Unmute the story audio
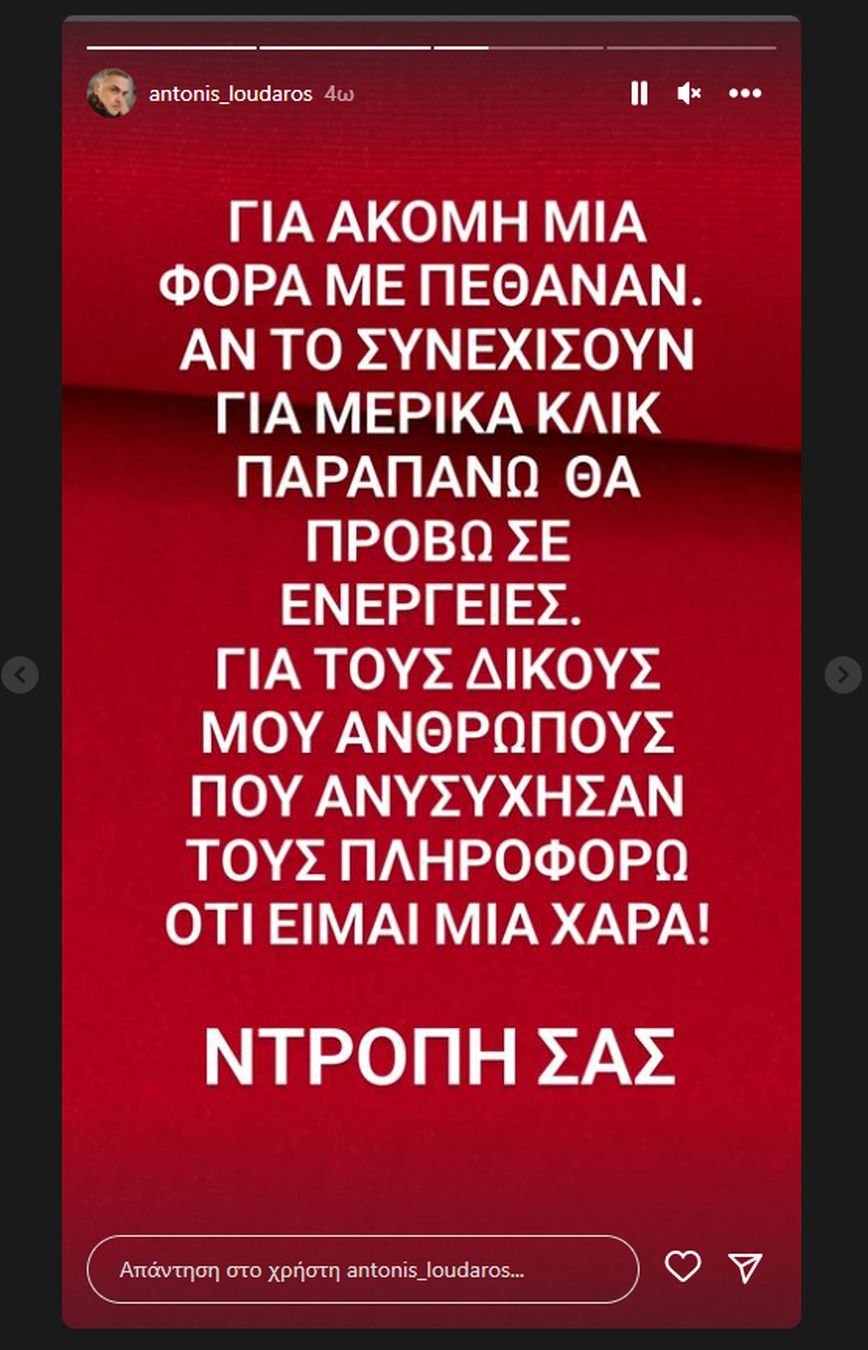868x1350 pixels. point(689,94)
